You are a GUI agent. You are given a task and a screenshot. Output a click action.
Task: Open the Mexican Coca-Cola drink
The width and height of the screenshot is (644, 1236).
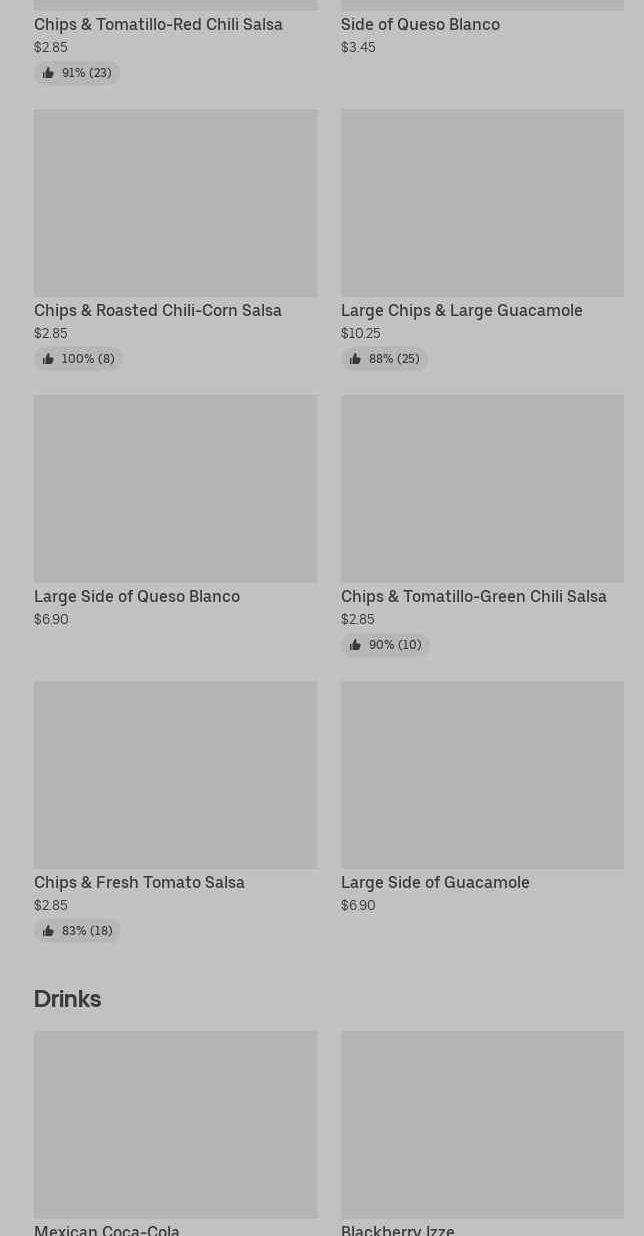[175, 1125]
